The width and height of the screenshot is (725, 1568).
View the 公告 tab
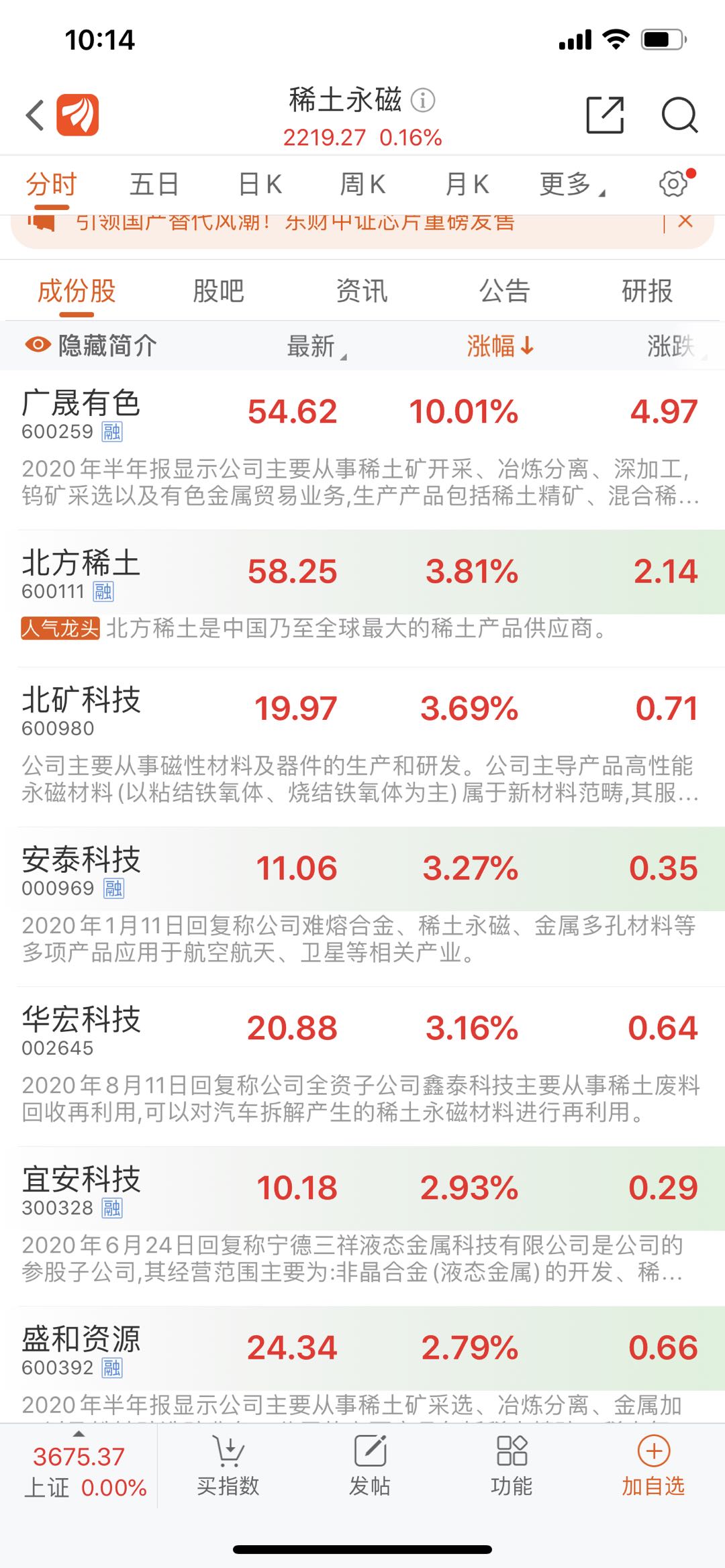(x=504, y=291)
